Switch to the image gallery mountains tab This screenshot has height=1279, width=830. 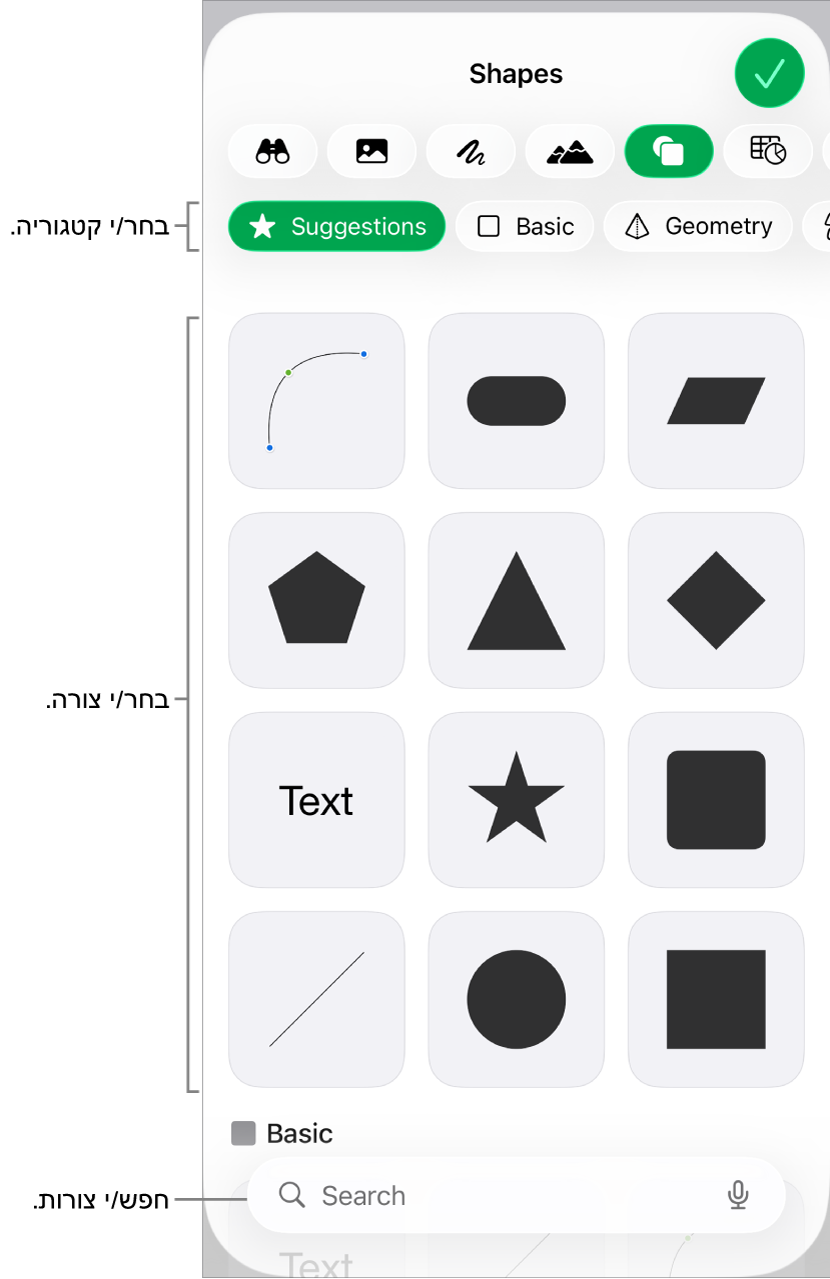tap(569, 151)
